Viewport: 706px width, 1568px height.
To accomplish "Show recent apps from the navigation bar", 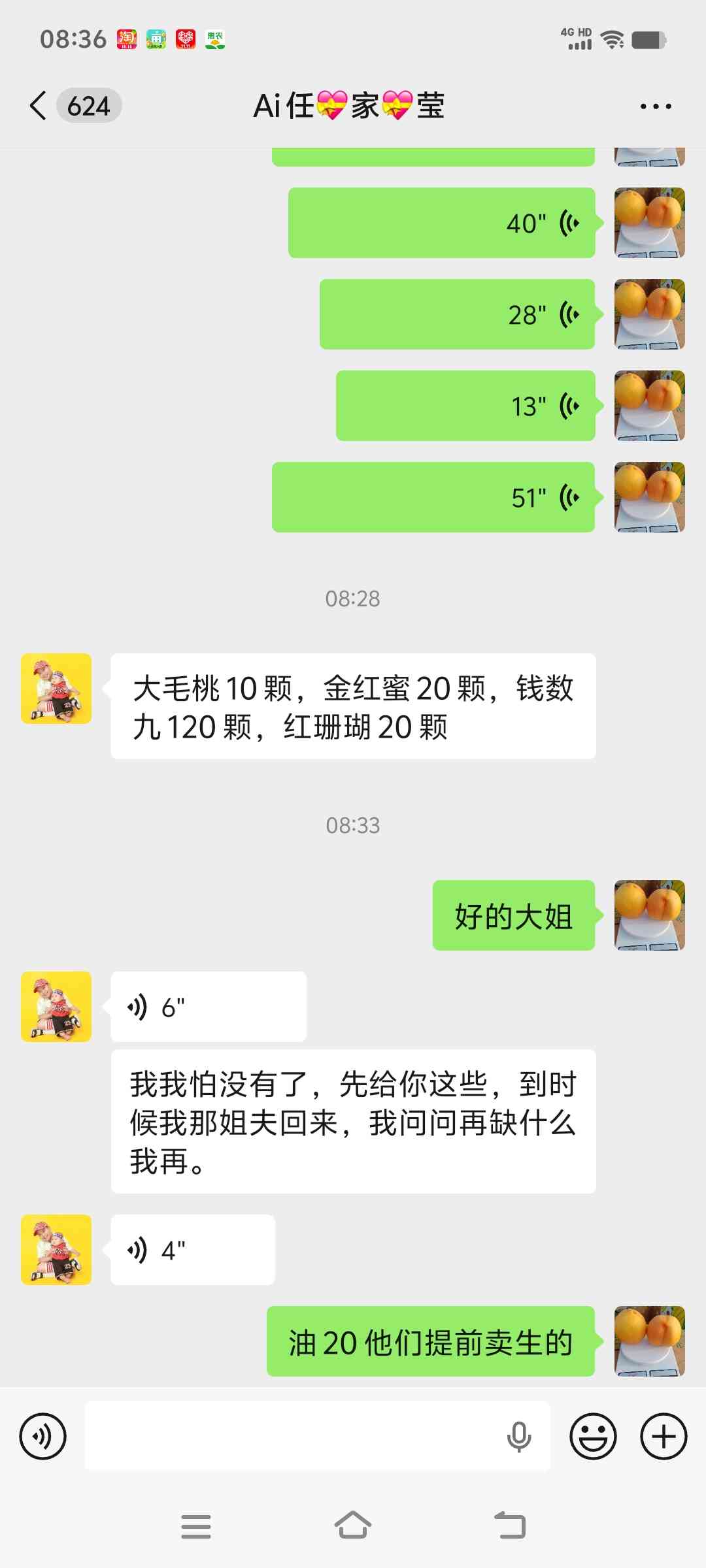I will [x=196, y=1526].
